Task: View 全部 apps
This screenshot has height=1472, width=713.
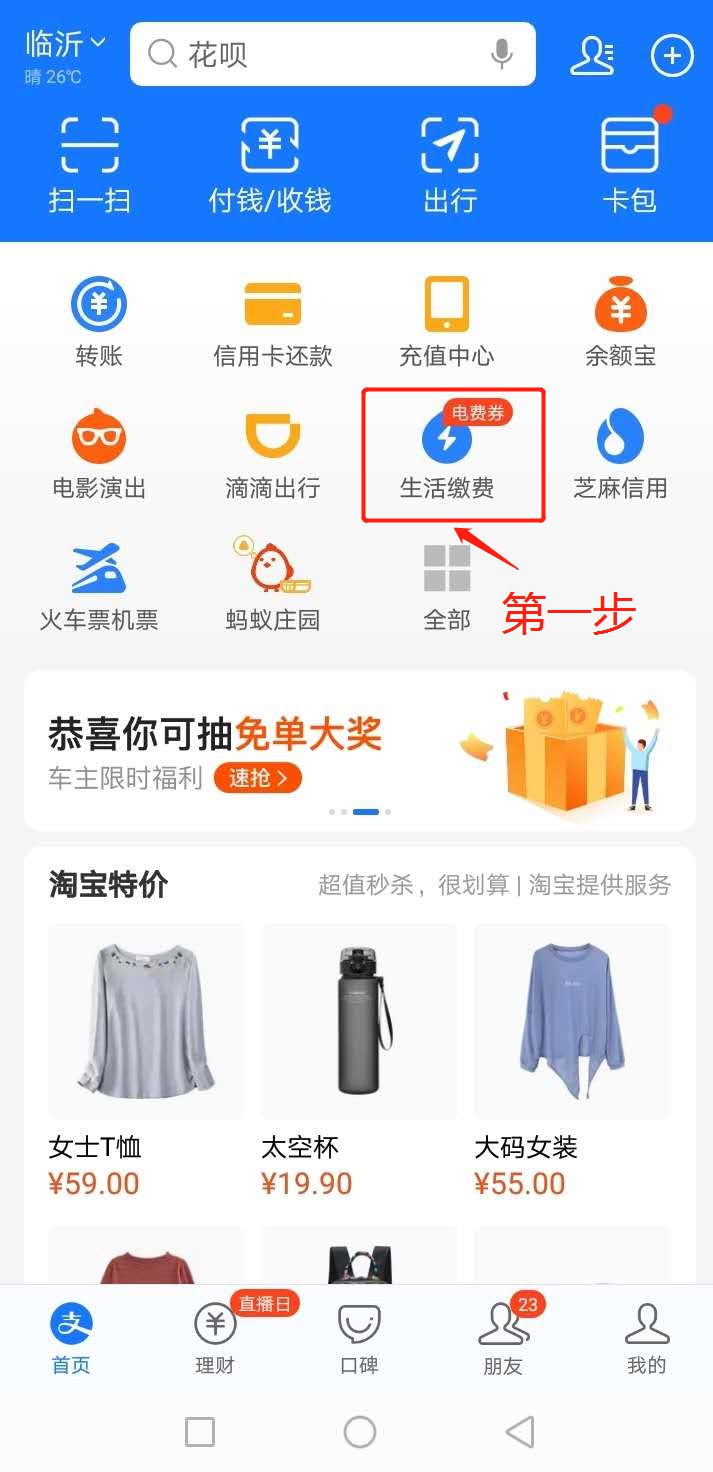Action: point(447,587)
